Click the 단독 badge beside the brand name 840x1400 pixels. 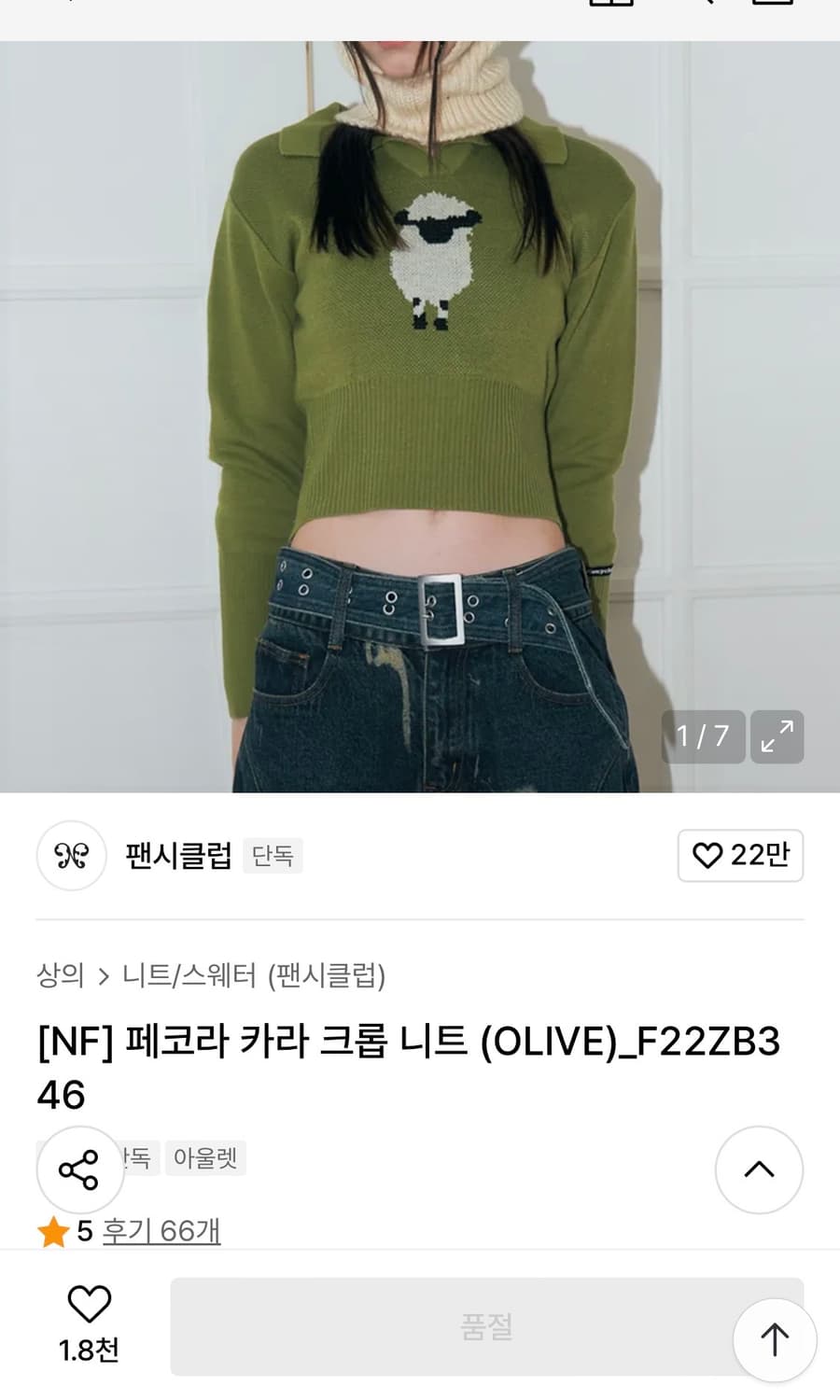[x=273, y=855]
